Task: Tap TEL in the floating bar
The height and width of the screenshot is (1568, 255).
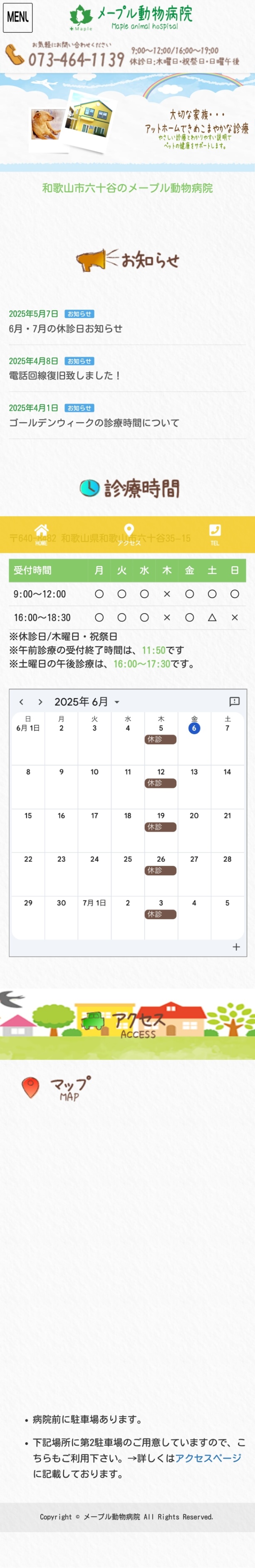Action: click(x=214, y=534)
